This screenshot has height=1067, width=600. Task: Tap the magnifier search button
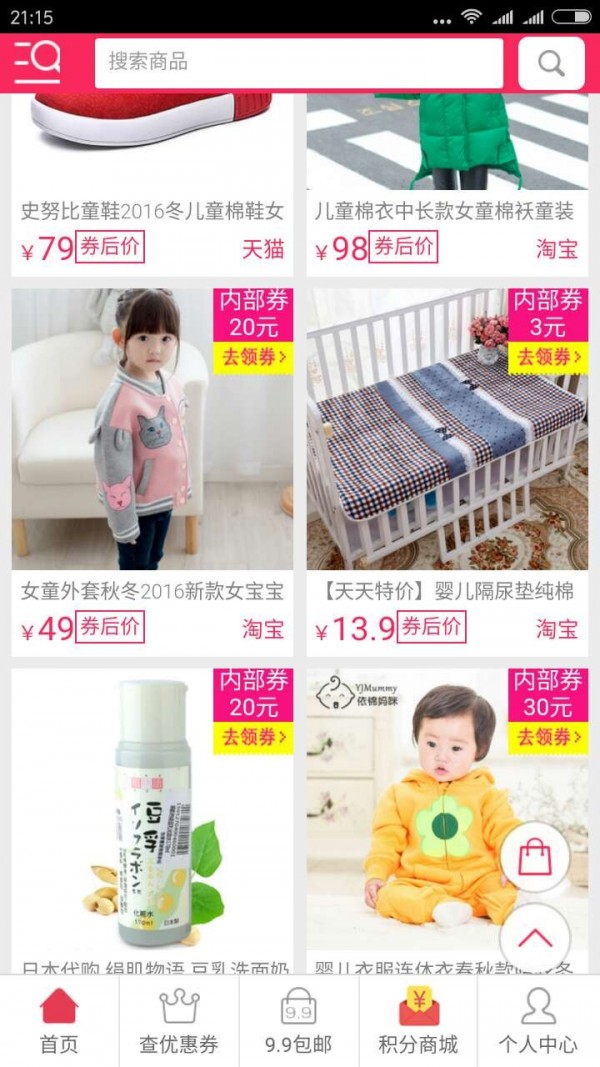pos(551,64)
